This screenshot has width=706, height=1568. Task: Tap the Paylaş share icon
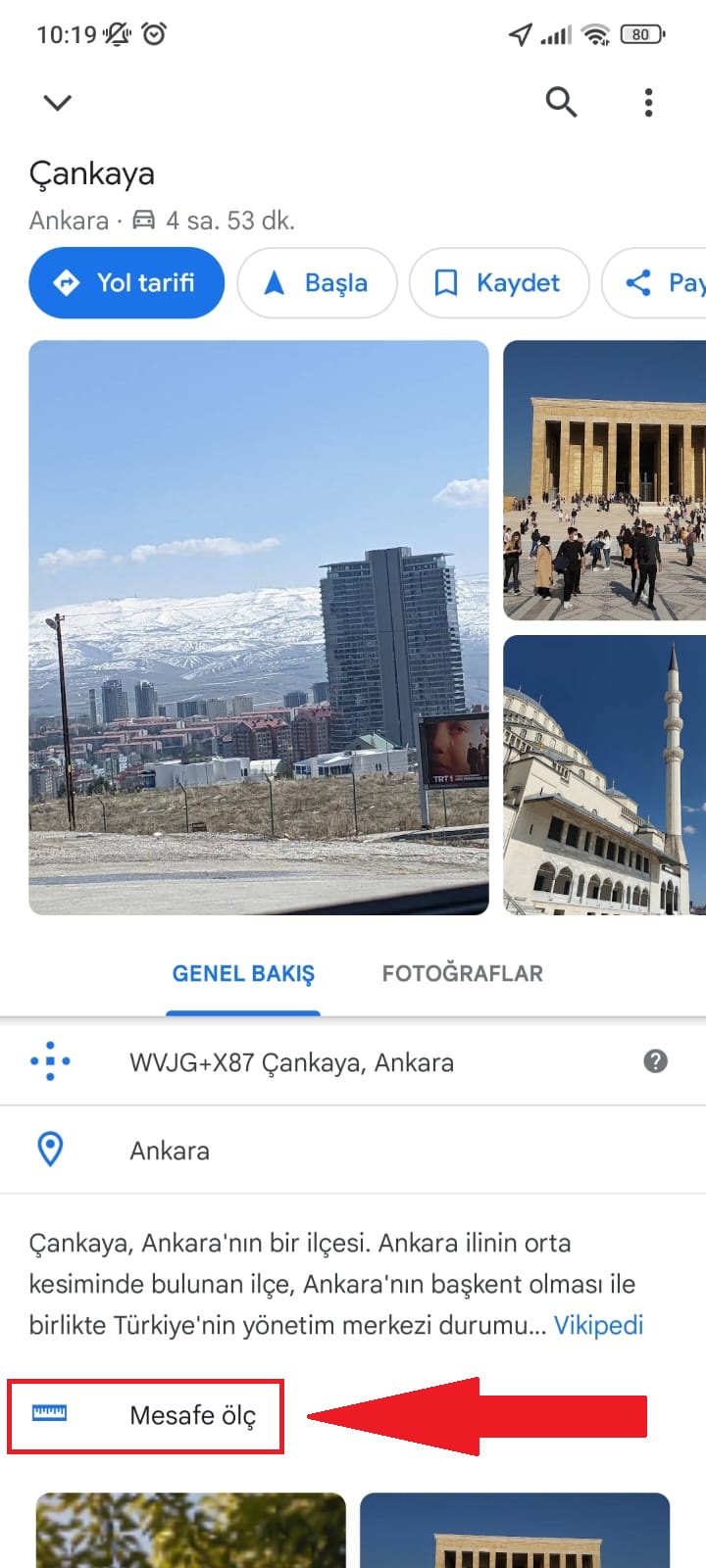click(x=638, y=283)
